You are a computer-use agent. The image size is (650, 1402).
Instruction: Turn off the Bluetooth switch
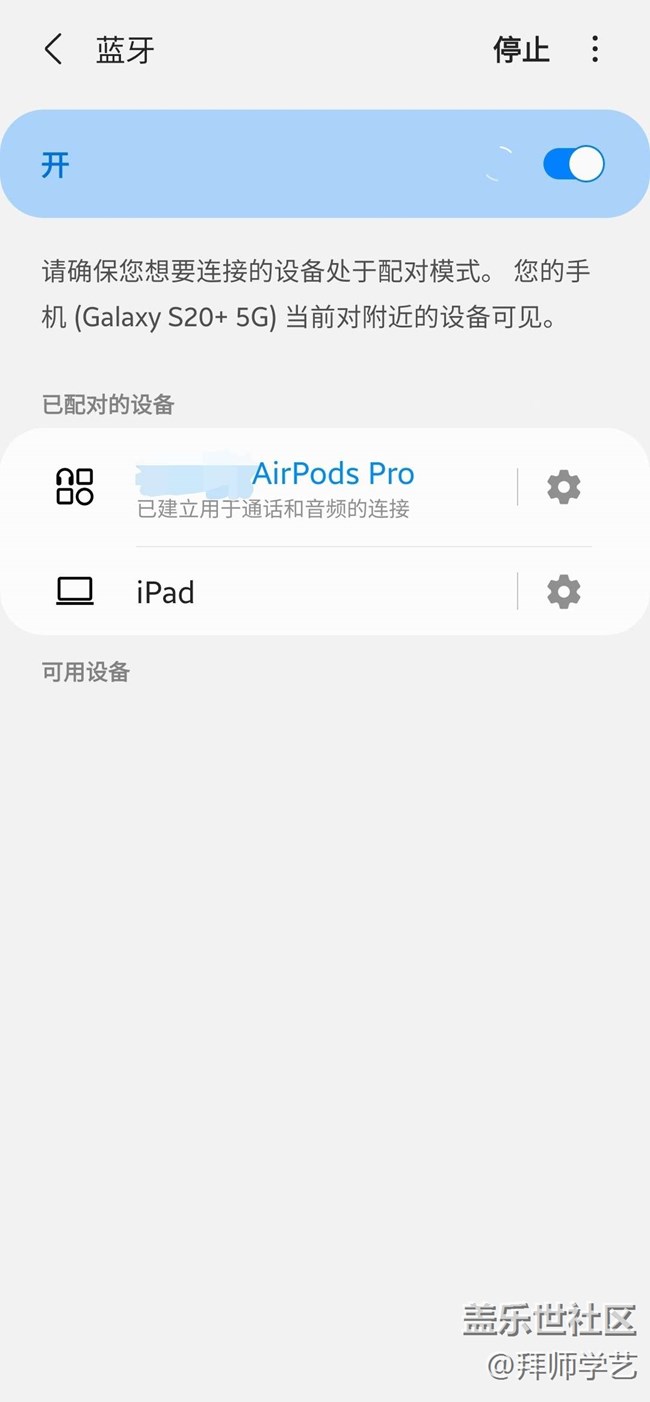click(573, 164)
